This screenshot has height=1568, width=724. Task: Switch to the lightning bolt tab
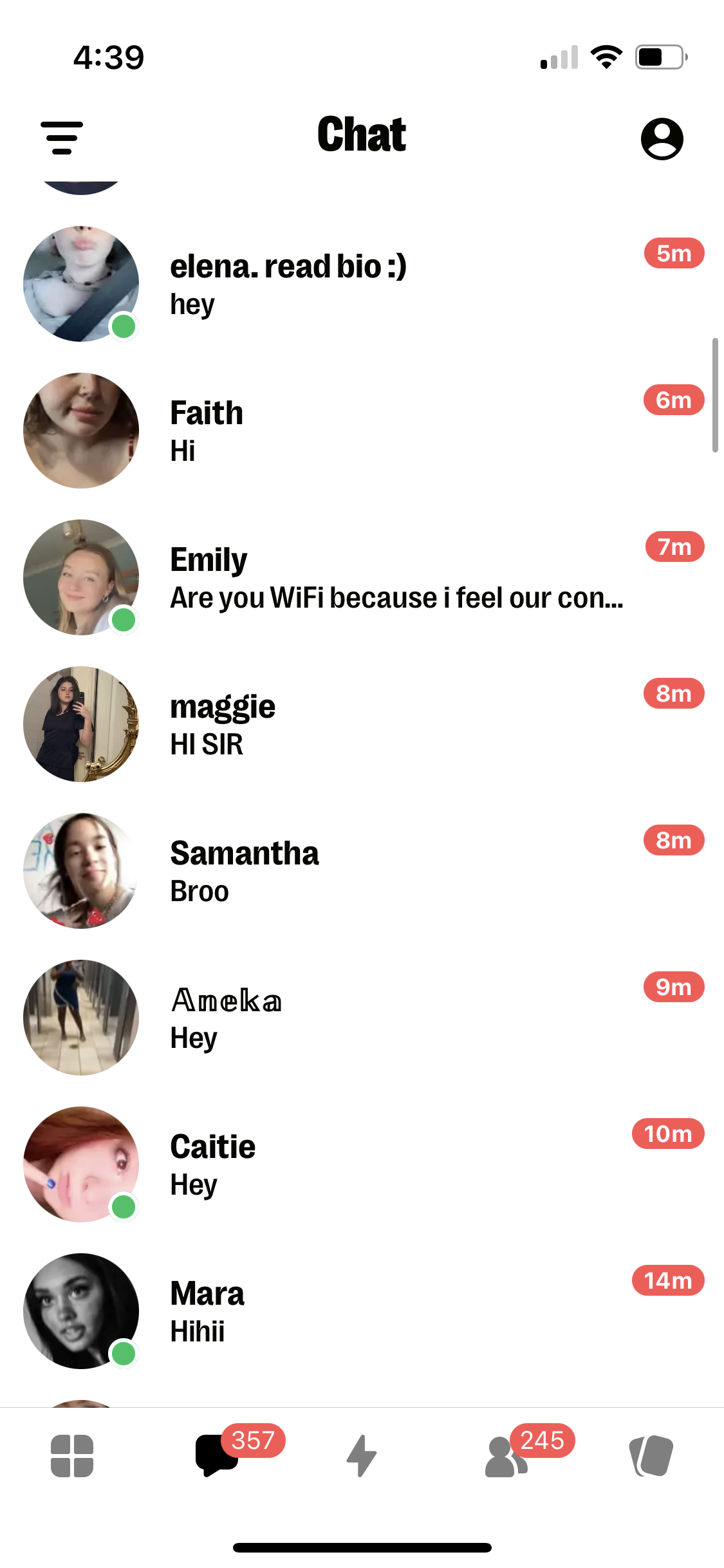[x=362, y=1456]
